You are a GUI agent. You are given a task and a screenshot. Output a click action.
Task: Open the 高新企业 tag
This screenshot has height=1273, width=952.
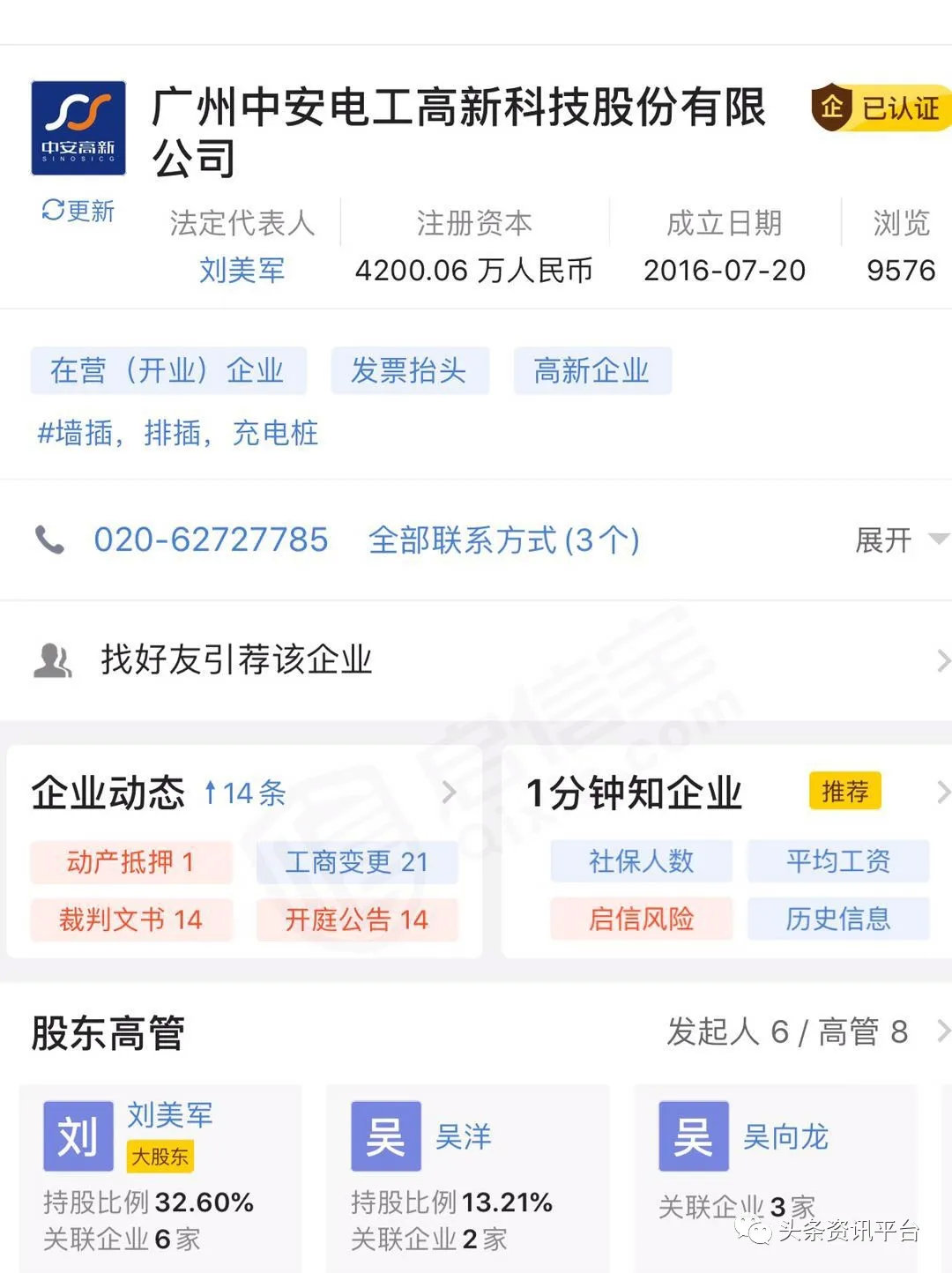pos(591,370)
